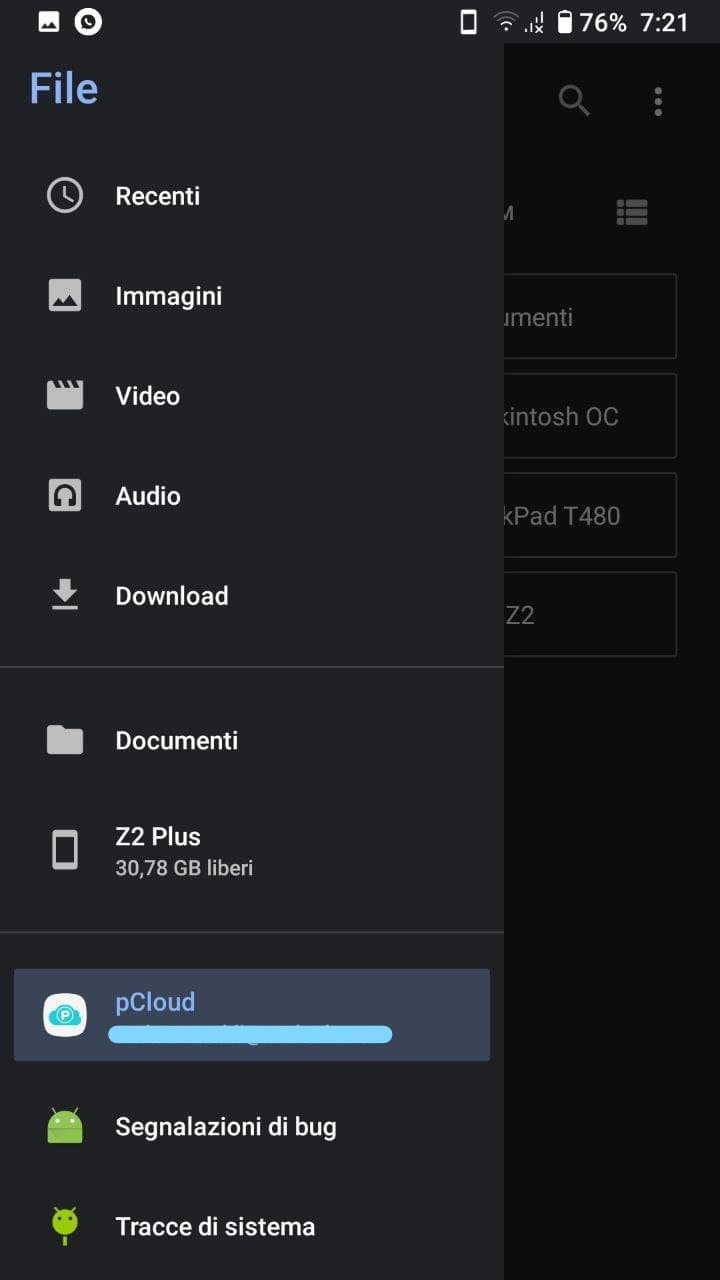The image size is (720, 1280).
Task: Open the Documenti folder
Action: pos(176,741)
